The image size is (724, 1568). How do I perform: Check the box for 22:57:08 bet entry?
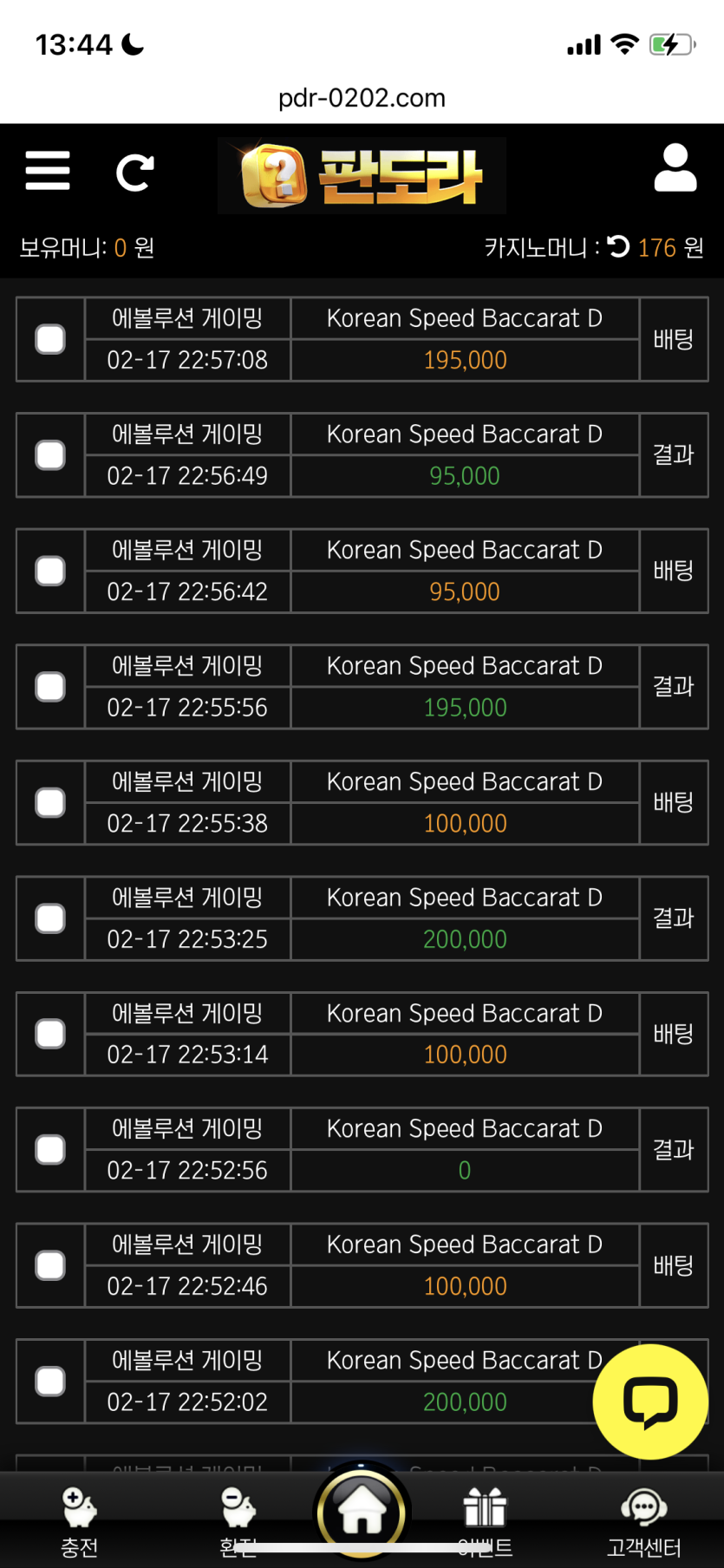pyautogui.click(x=50, y=339)
